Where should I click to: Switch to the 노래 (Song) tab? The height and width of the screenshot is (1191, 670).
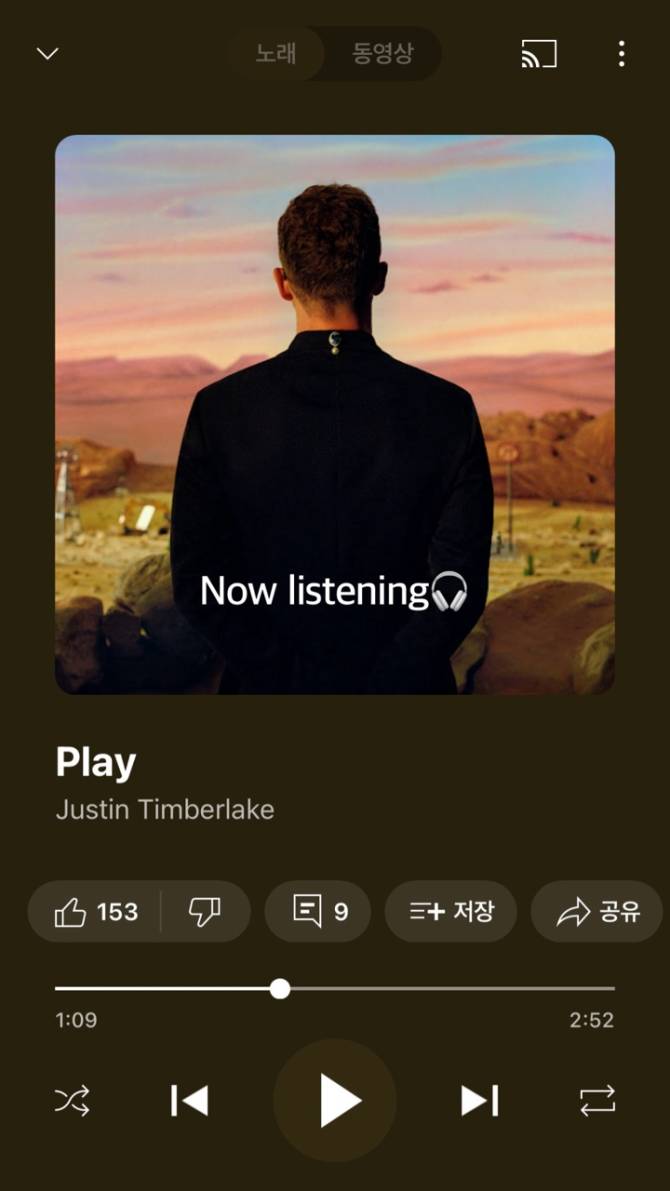point(276,53)
